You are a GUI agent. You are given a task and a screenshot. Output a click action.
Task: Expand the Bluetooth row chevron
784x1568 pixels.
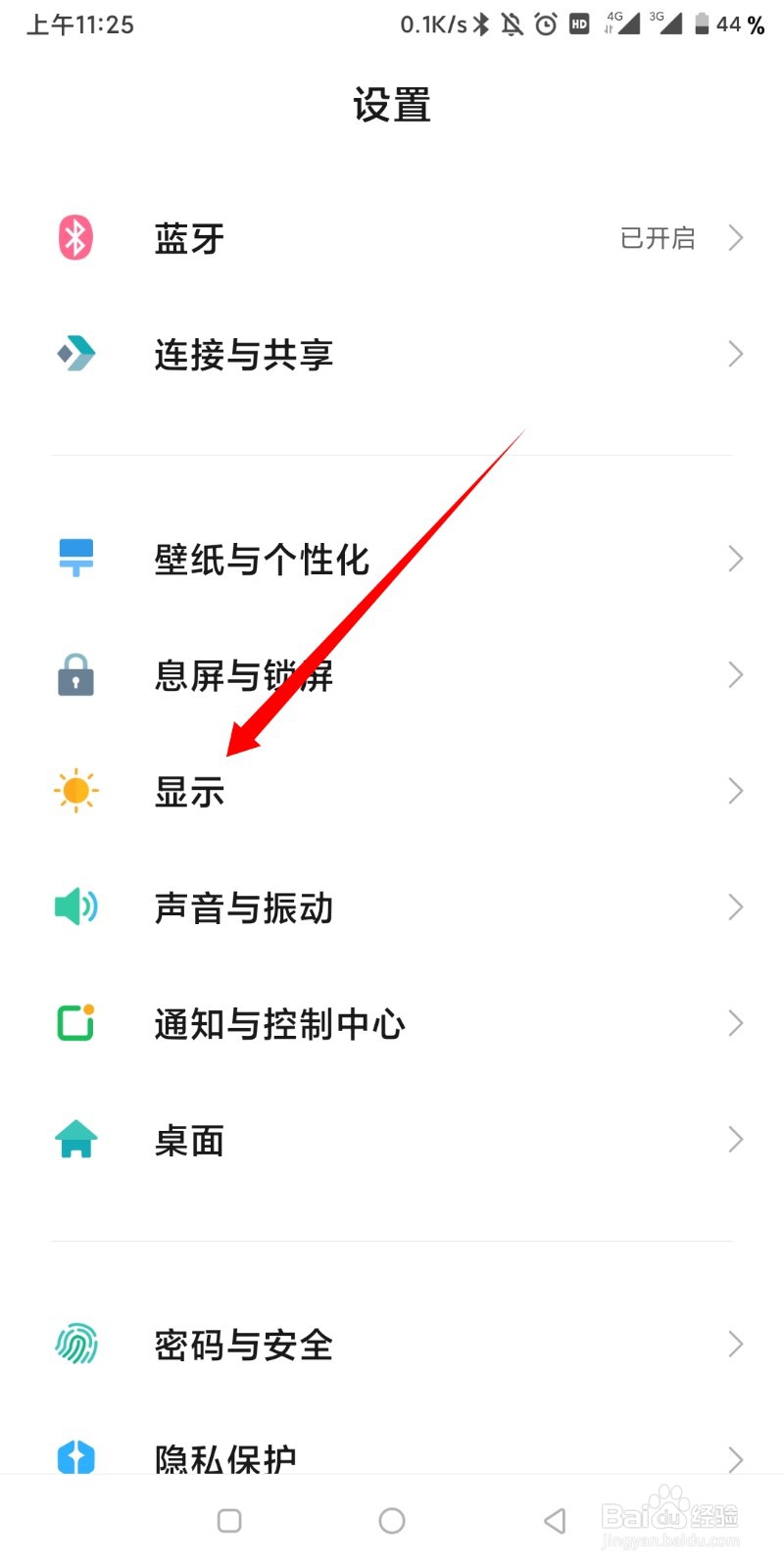(735, 237)
